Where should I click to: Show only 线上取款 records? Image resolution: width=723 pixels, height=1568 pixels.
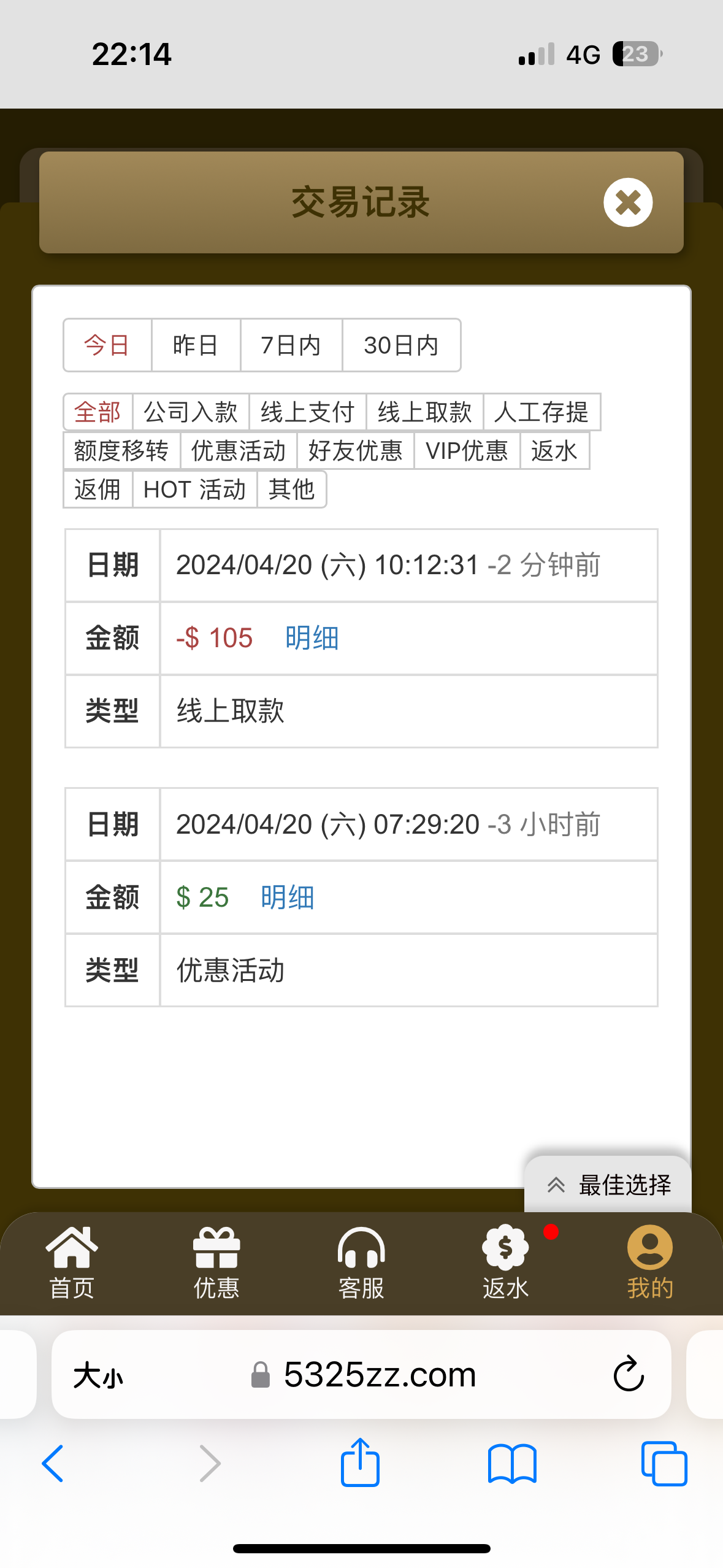pyautogui.click(x=424, y=412)
